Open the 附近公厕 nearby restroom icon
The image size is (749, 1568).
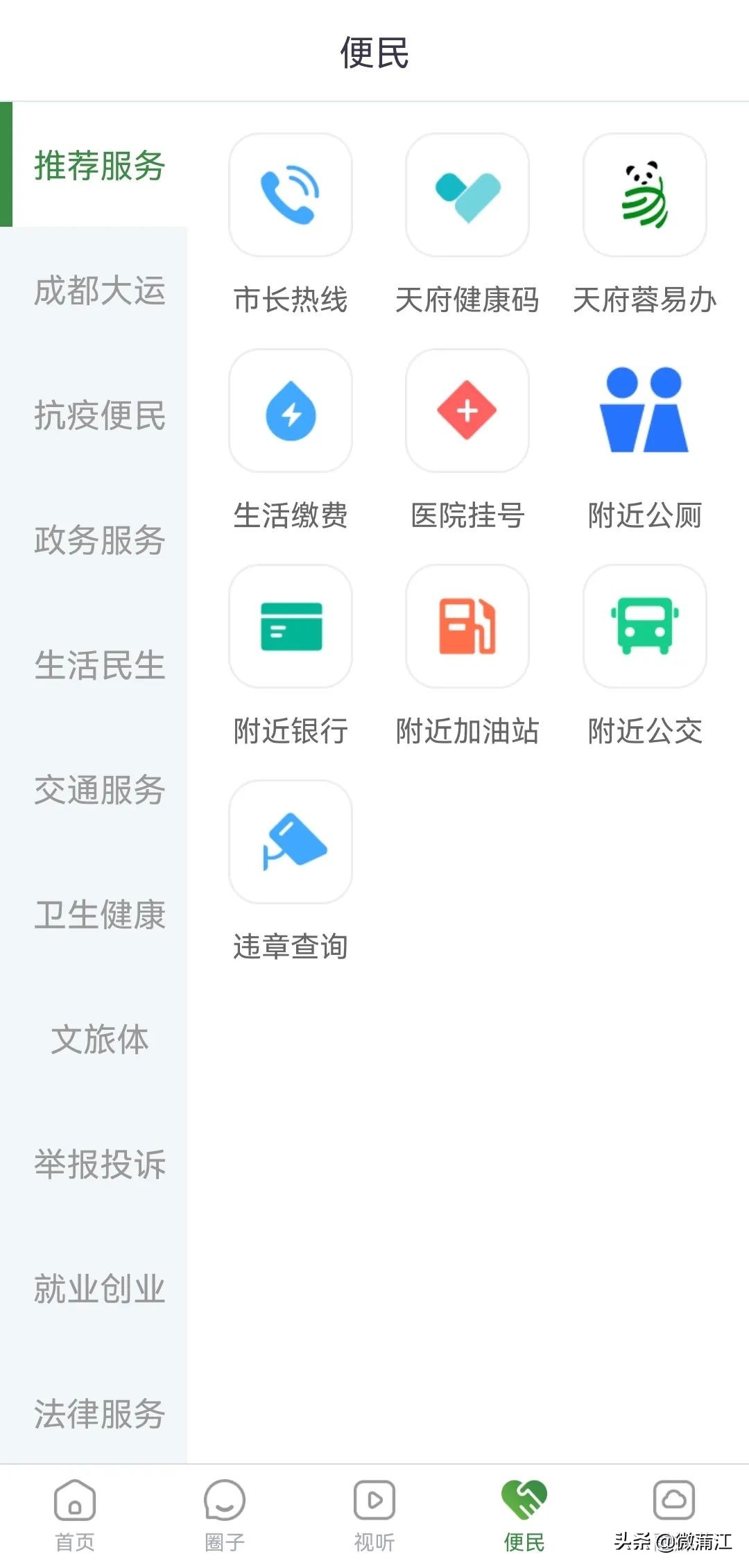click(x=644, y=411)
